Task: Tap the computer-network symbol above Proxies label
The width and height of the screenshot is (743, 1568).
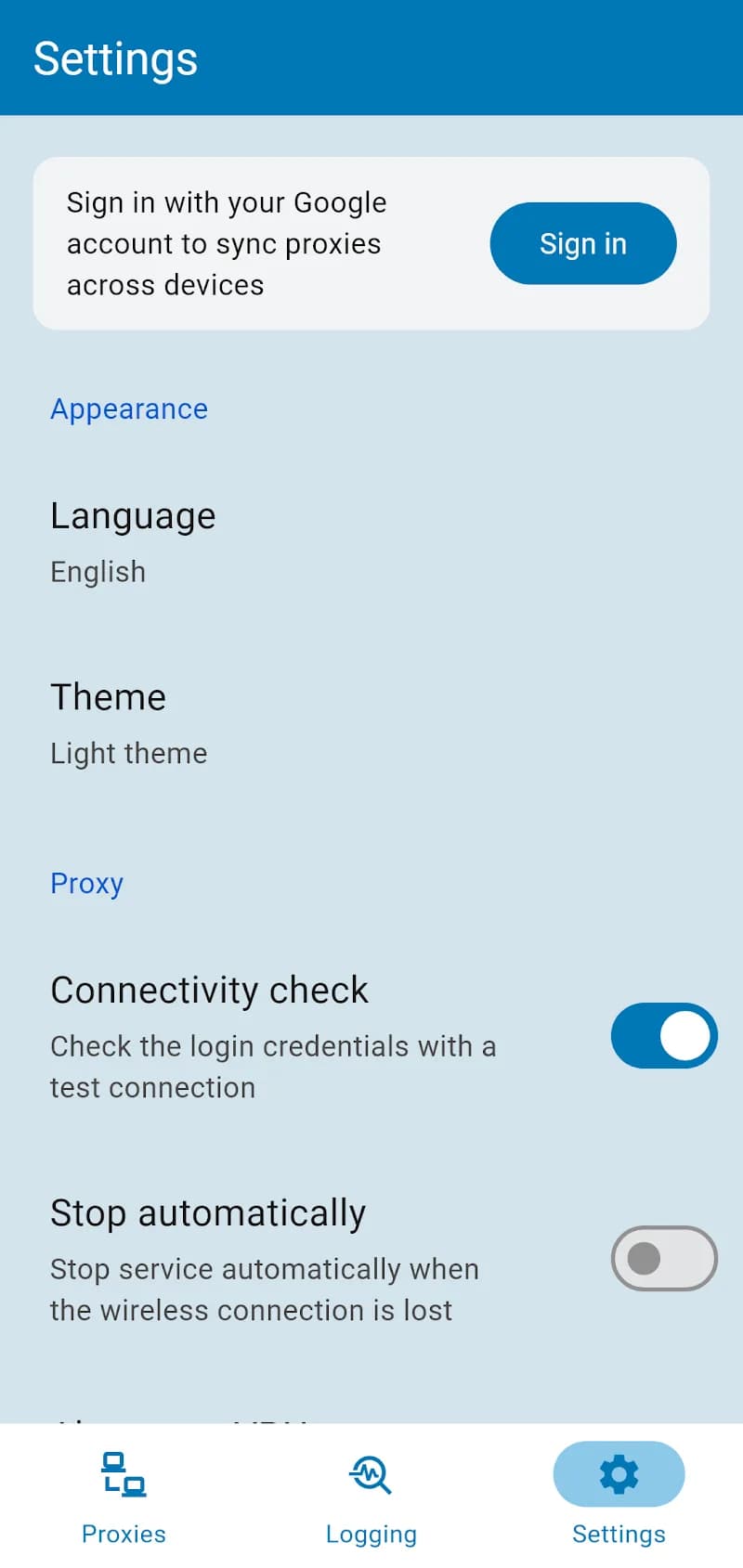Action: click(124, 1475)
